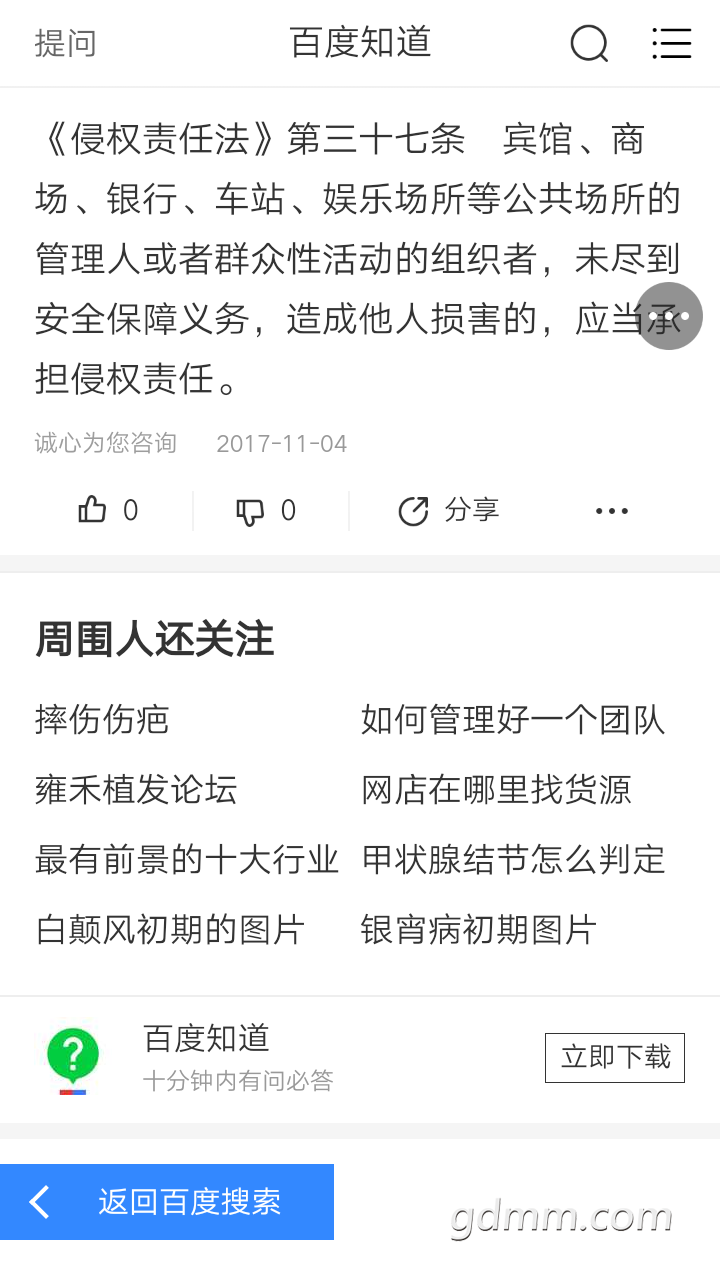Open the list menu icon

tap(671, 44)
